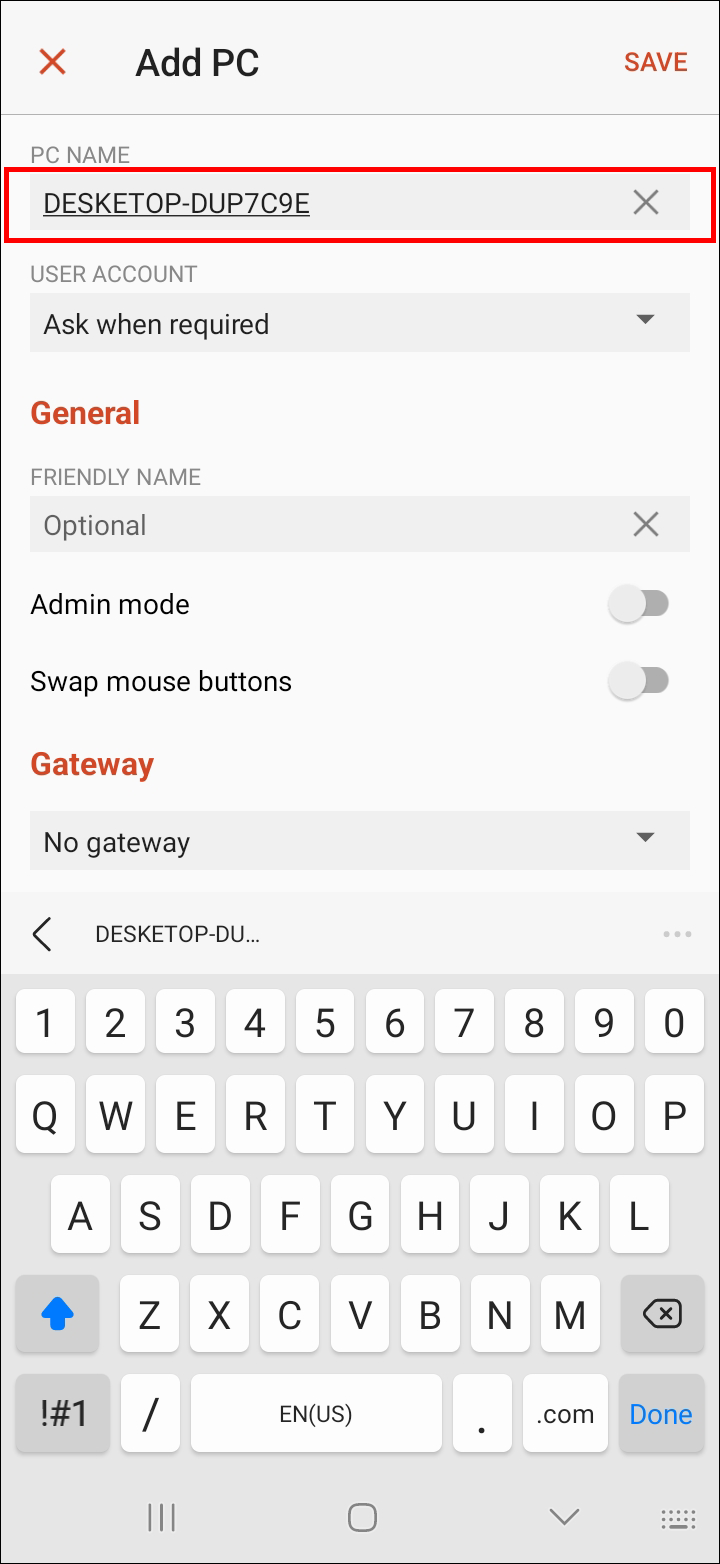Insert .com from the keyboard
This screenshot has height=1564, width=720.
click(565, 1414)
